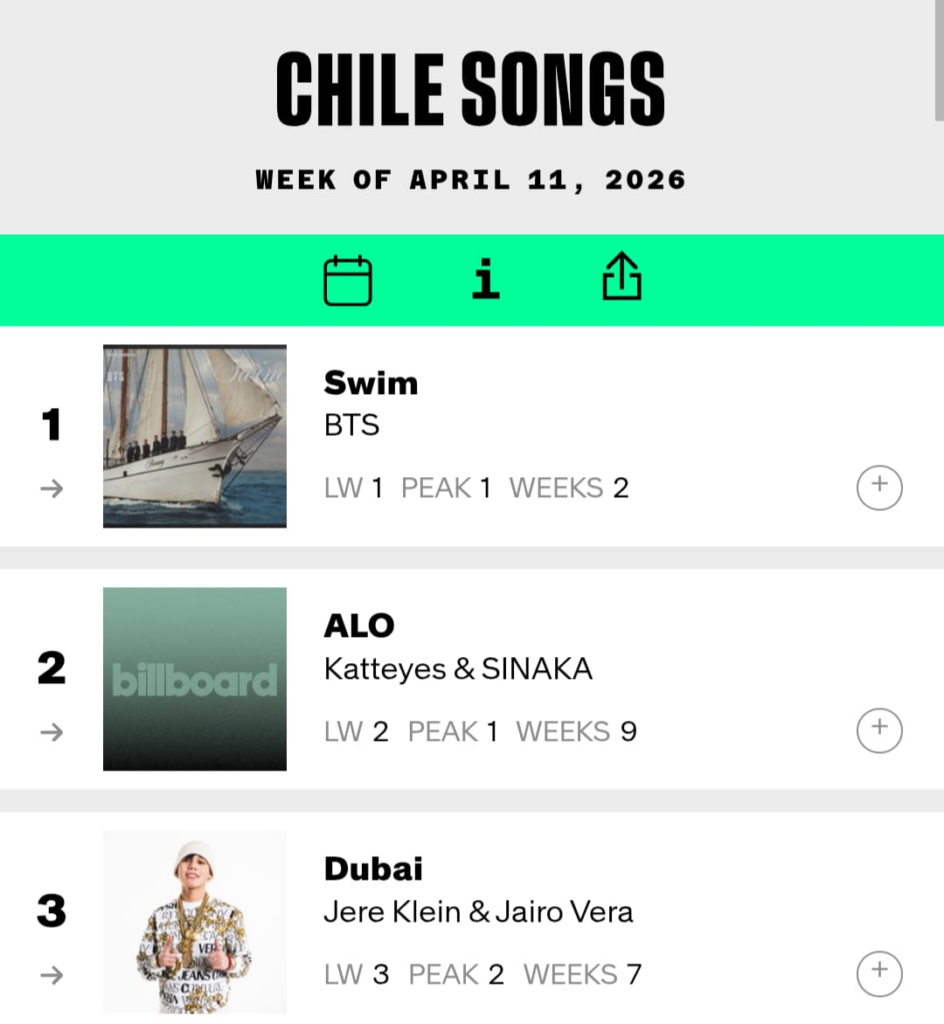Expand details for Swim by BTS
The image size is (944, 1024).
(x=879, y=488)
